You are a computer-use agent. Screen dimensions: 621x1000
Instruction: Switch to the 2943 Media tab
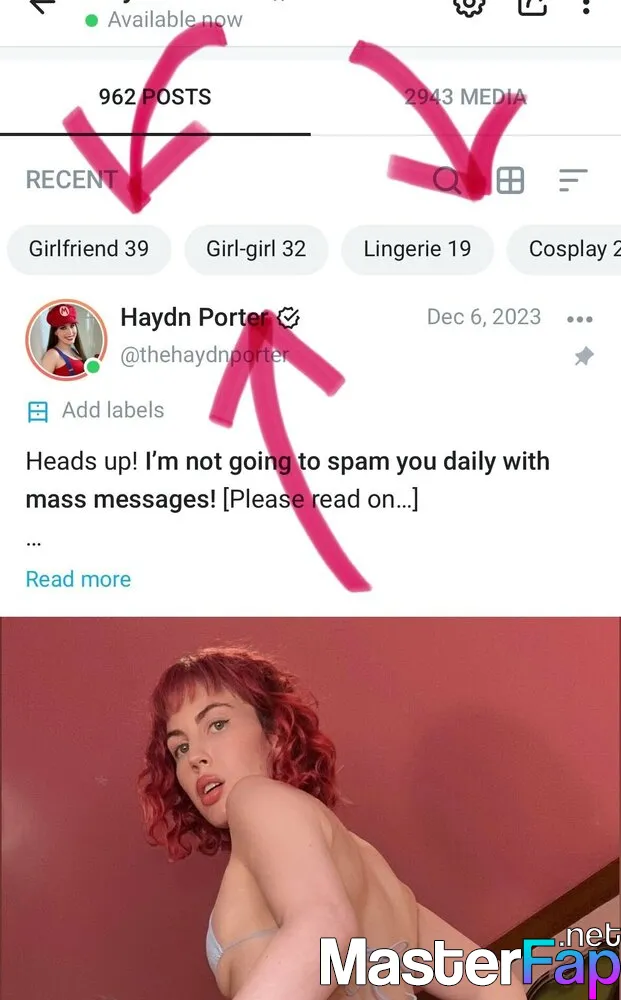pos(465,97)
